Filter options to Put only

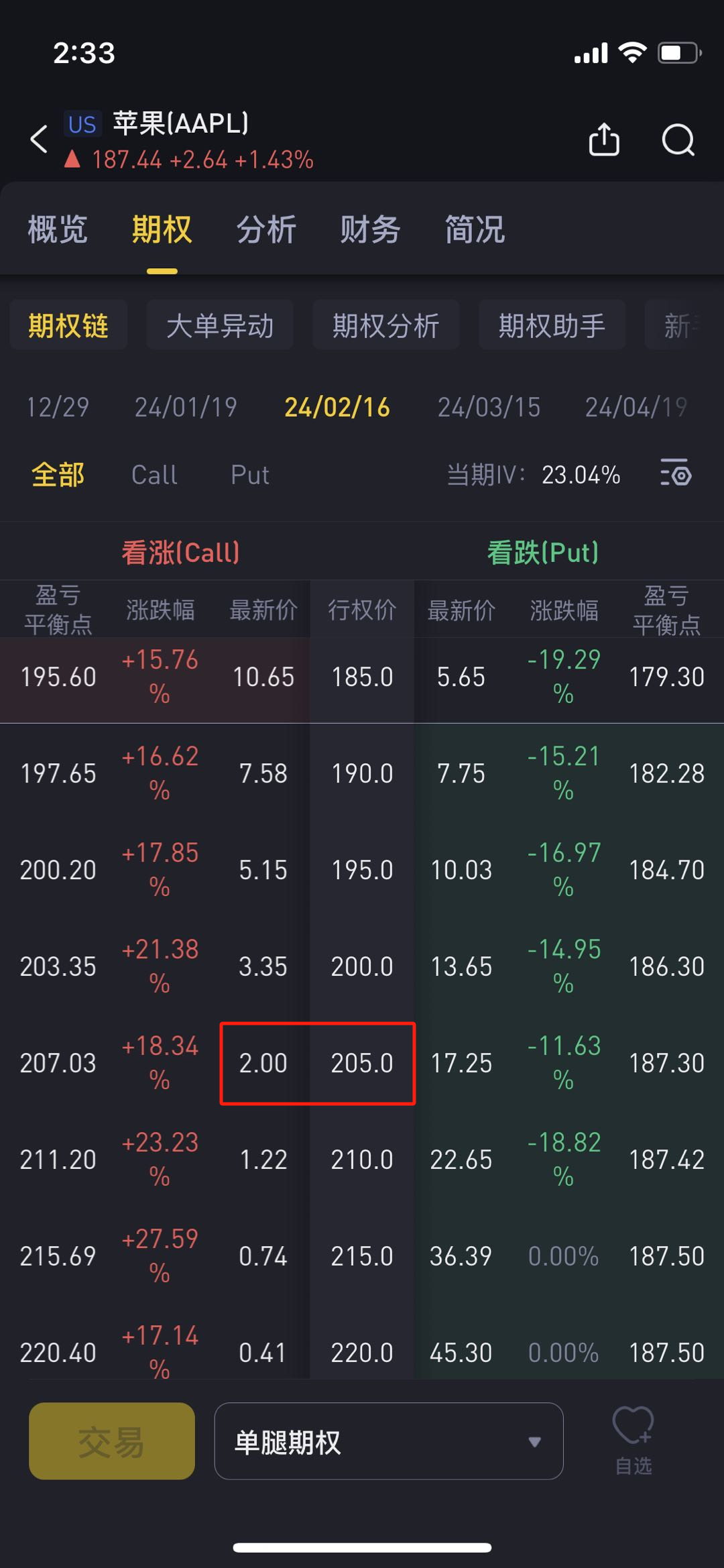tap(249, 475)
